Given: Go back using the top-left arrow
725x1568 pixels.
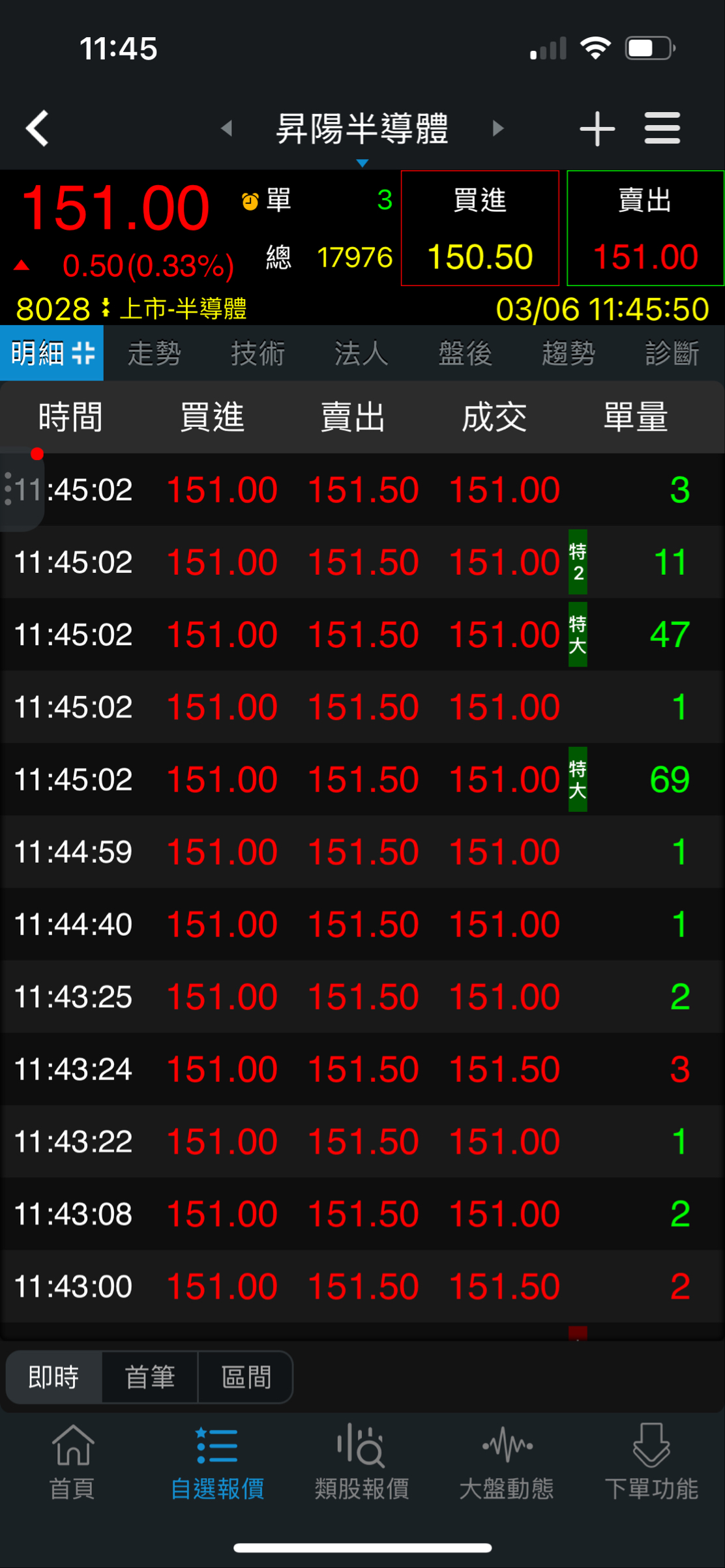Looking at the screenshot, I should click(38, 128).
